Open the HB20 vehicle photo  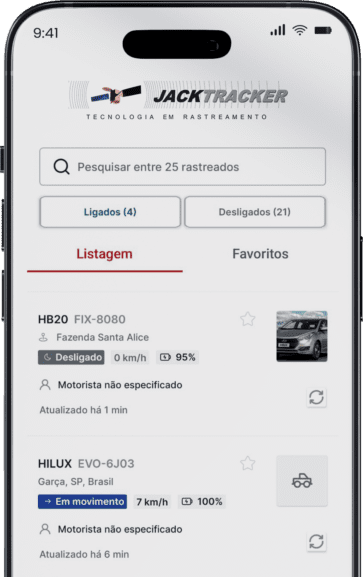tap(302, 336)
